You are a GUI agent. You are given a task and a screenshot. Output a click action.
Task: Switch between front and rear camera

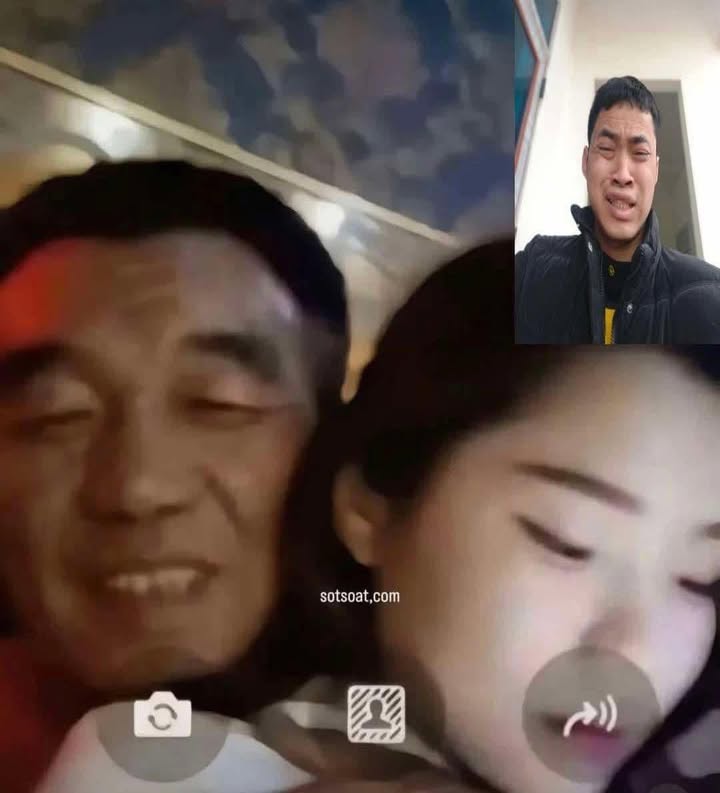click(x=162, y=716)
